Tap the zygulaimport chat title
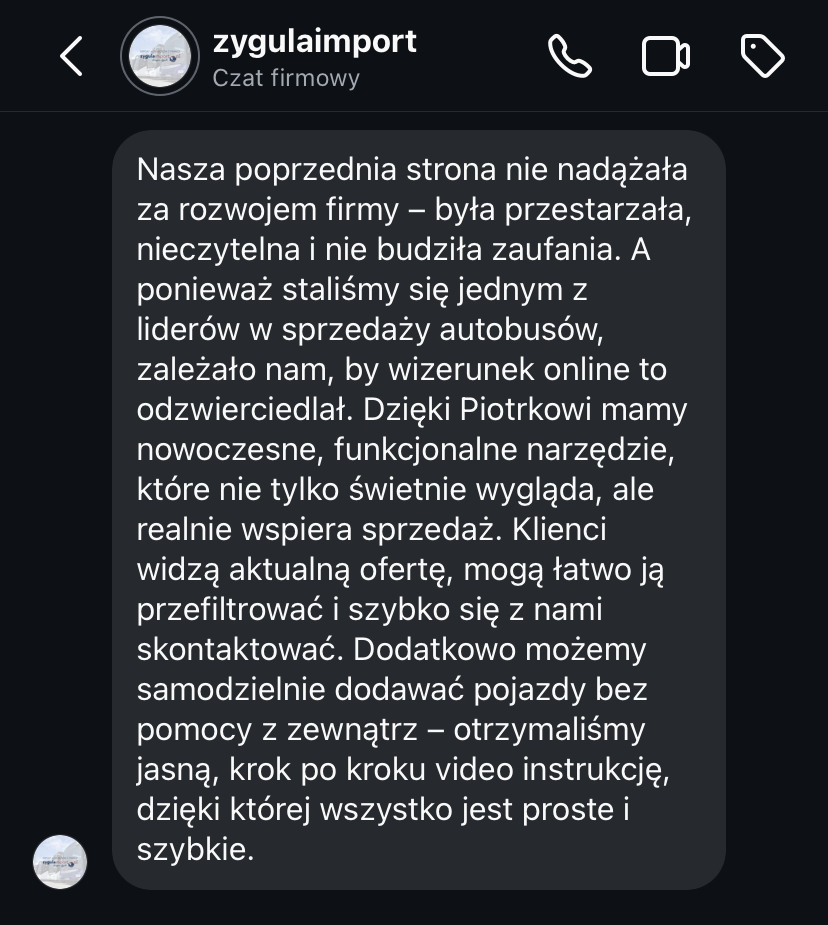The image size is (828, 925). pyautogui.click(x=314, y=42)
